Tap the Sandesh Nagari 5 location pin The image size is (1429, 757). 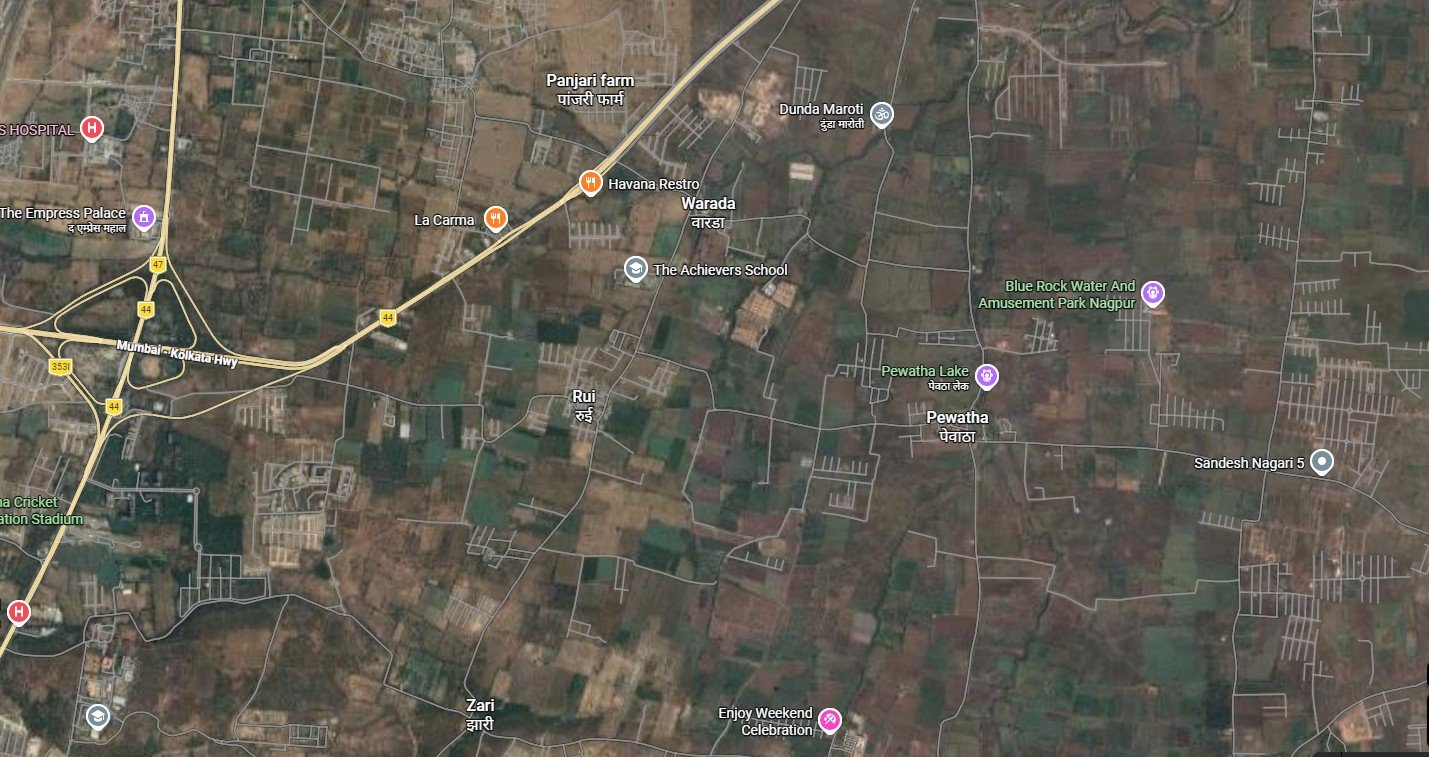pyautogui.click(x=1322, y=462)
